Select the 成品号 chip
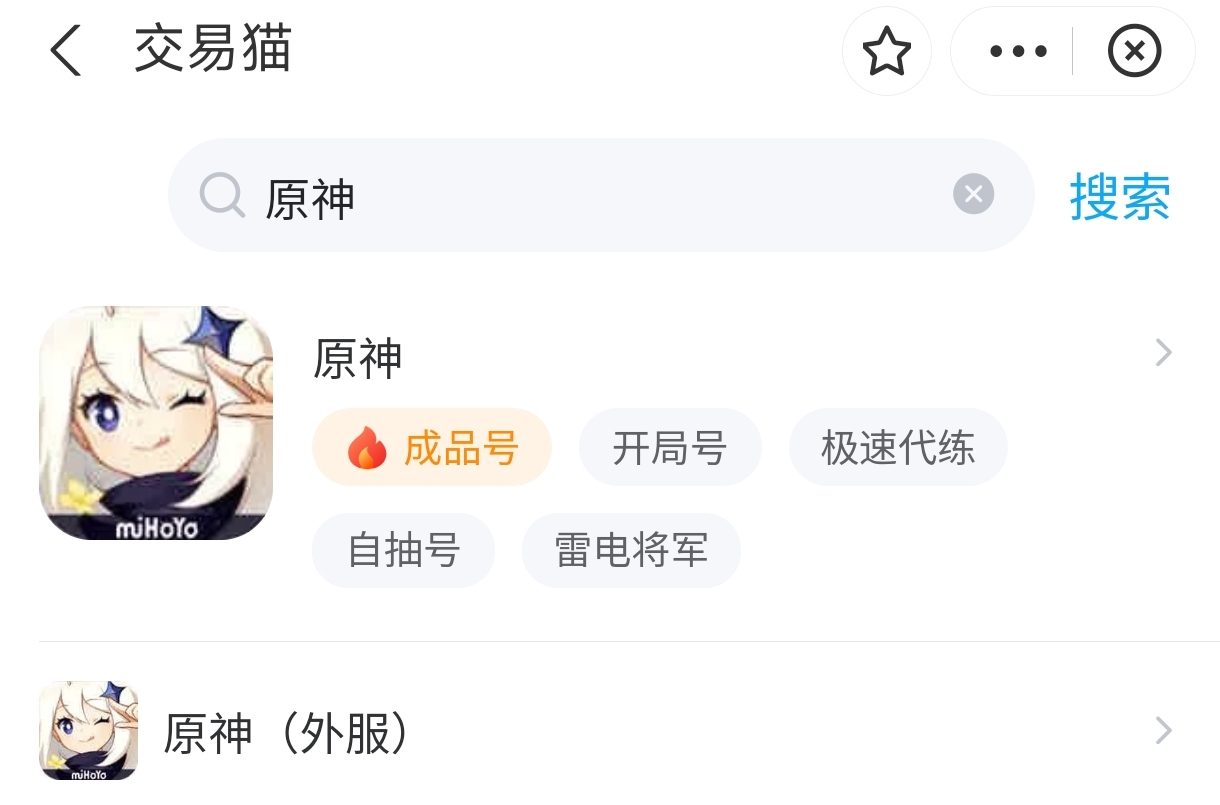The width and height of the screenshot is (1220, 805). tap(432, 448)
